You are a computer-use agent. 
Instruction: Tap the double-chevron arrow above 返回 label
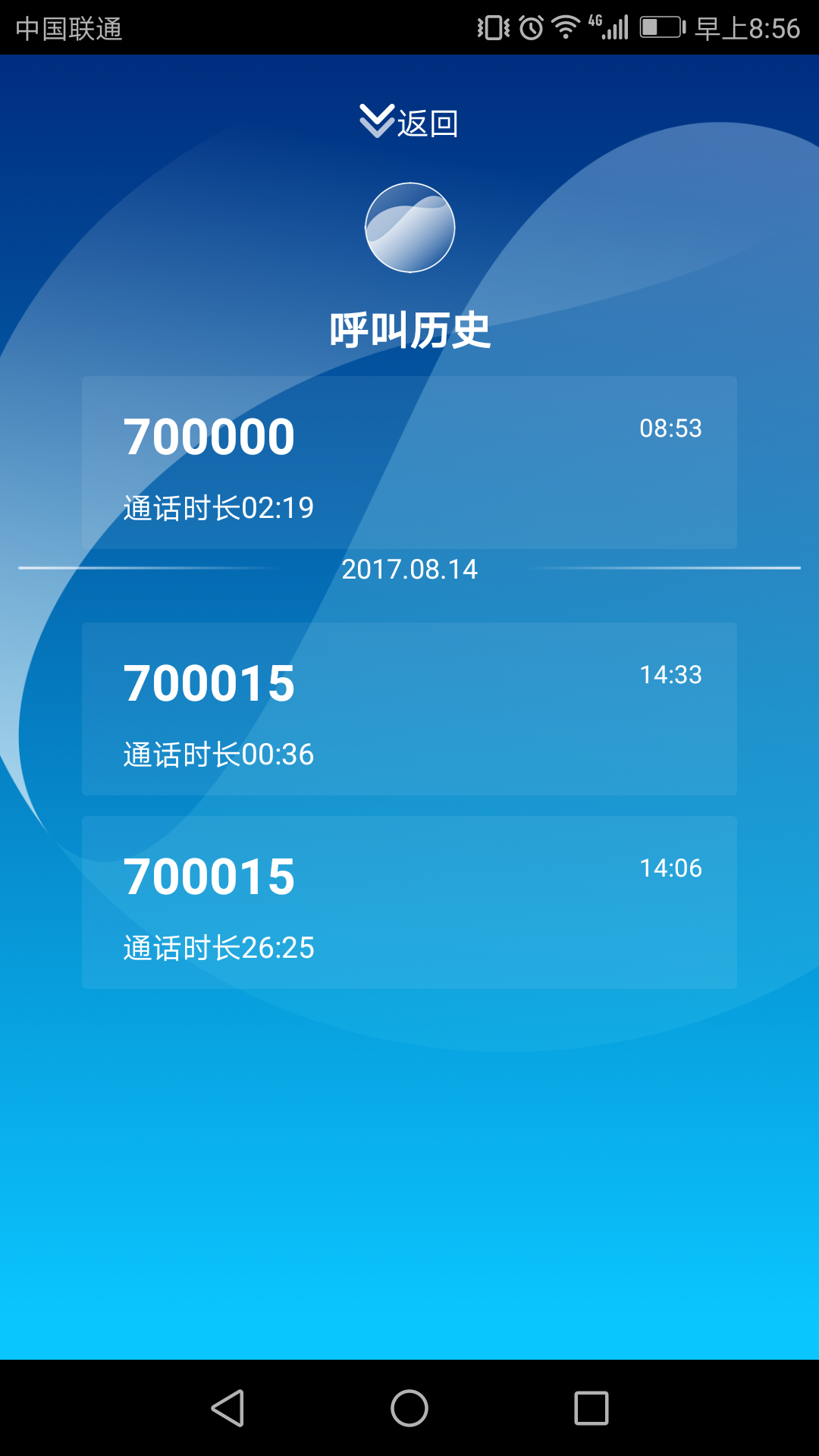tap(377, 120)
